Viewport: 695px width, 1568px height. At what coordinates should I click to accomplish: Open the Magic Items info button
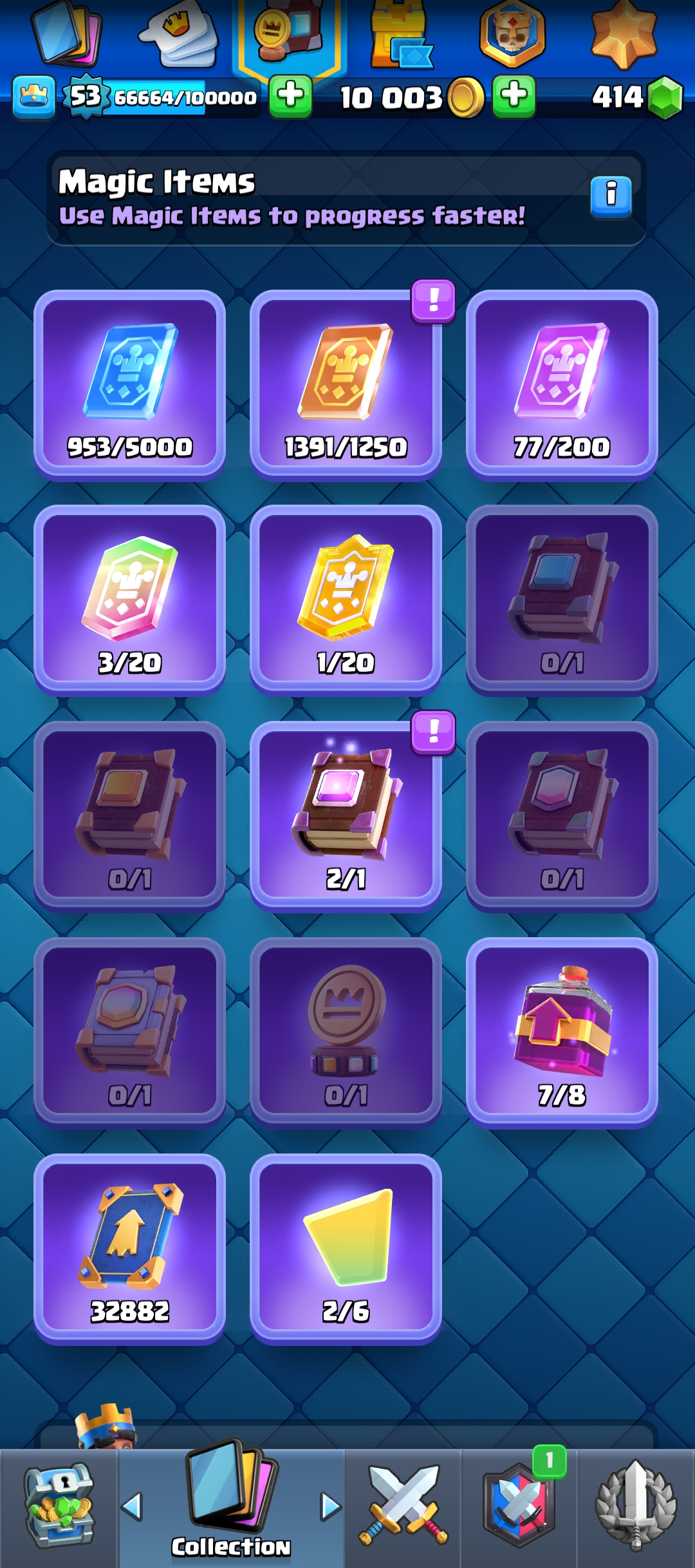coord(610,194)
